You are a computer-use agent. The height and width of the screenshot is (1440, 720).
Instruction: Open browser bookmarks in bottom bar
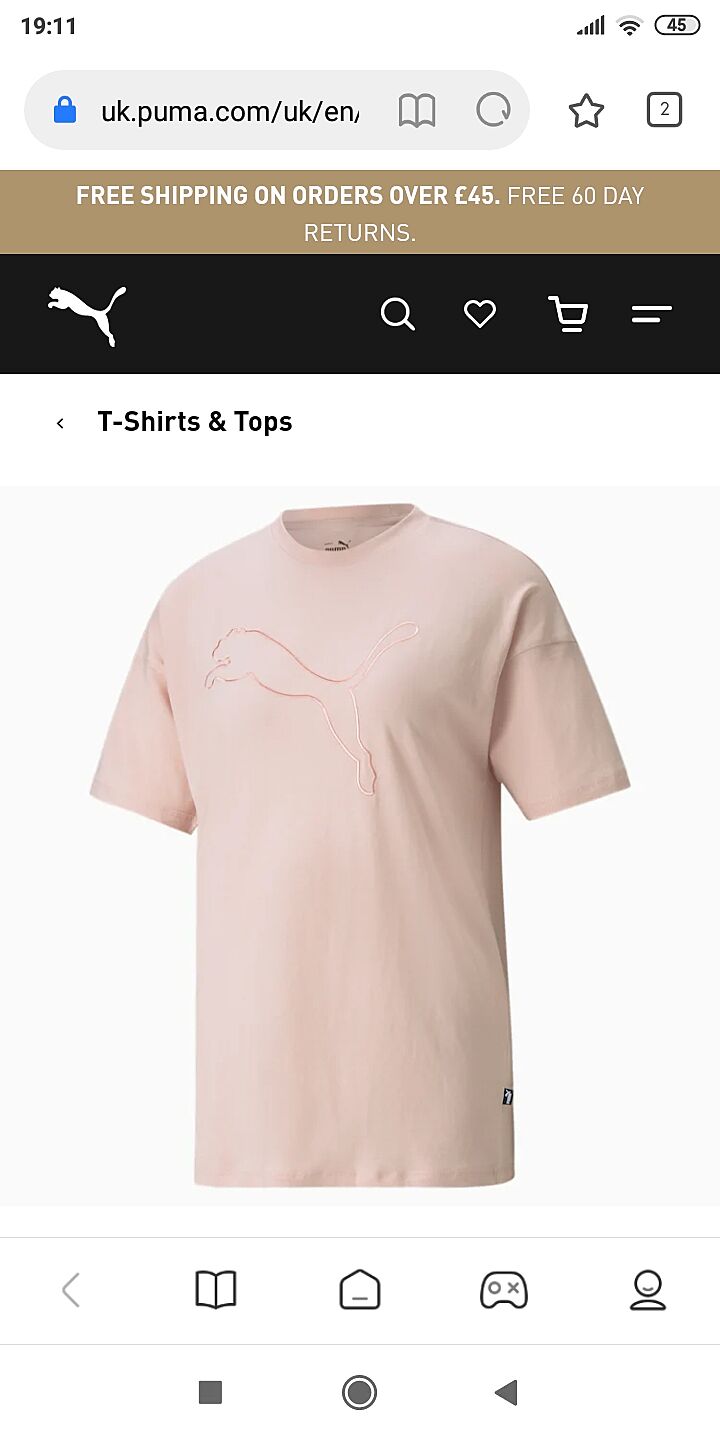click(215, 1290)
